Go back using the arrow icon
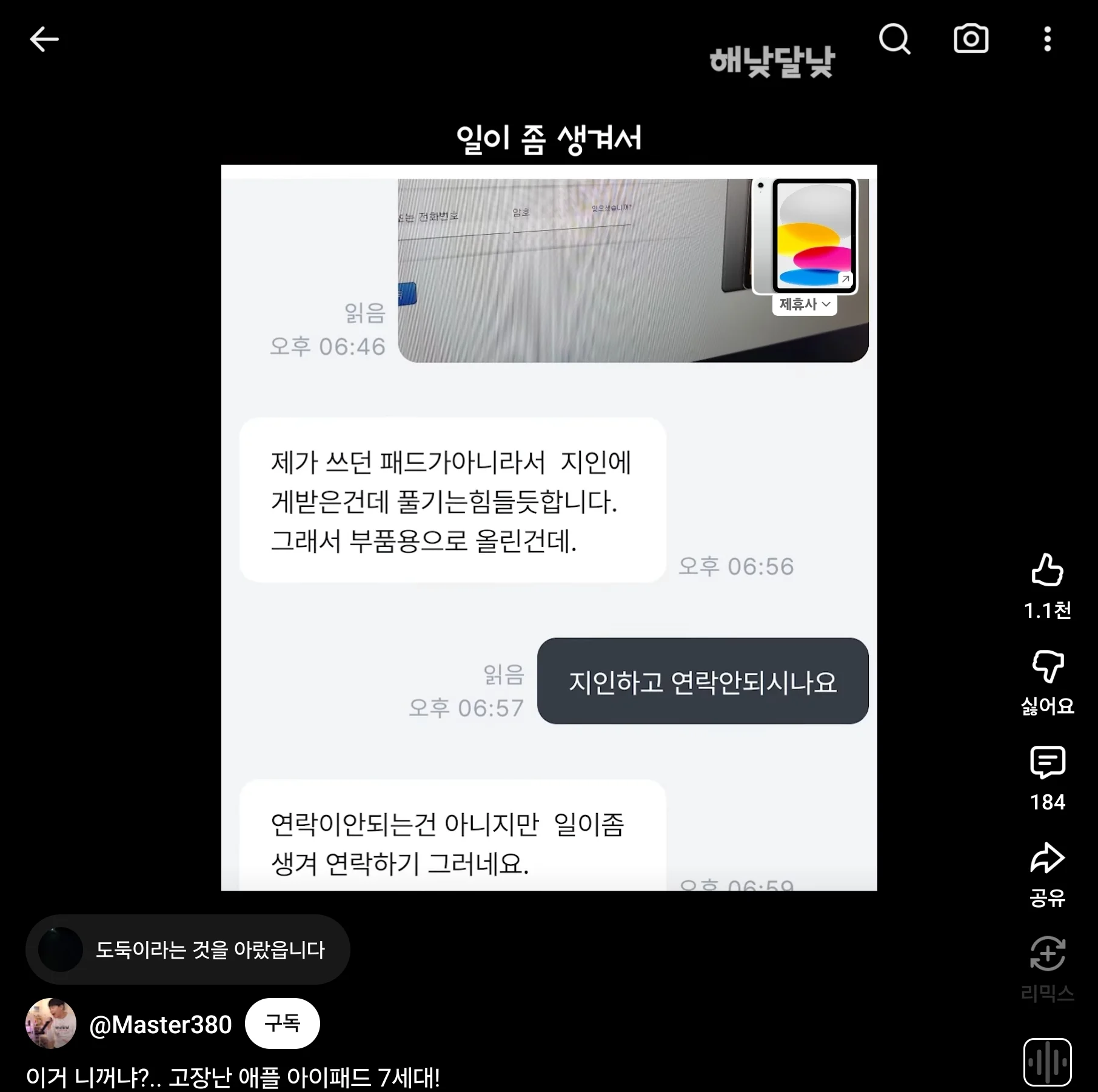Image resolution: width=1098 pixels, height=1092 pixels. point(44,40)
